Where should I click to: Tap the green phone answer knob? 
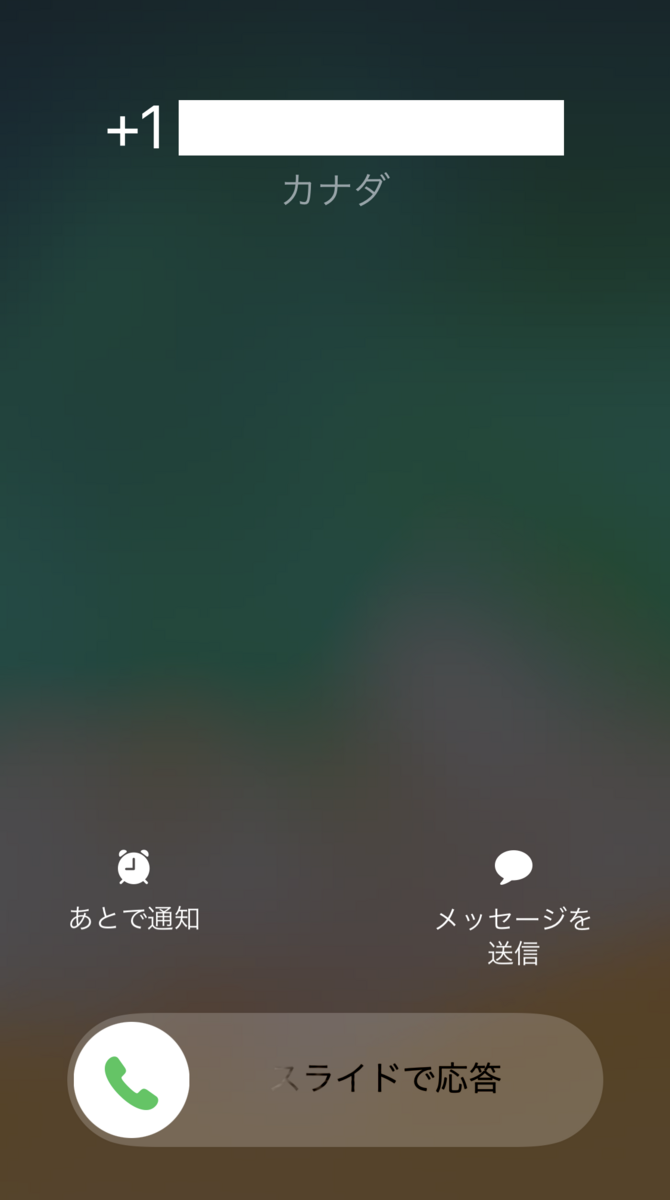pos(131,1080)
